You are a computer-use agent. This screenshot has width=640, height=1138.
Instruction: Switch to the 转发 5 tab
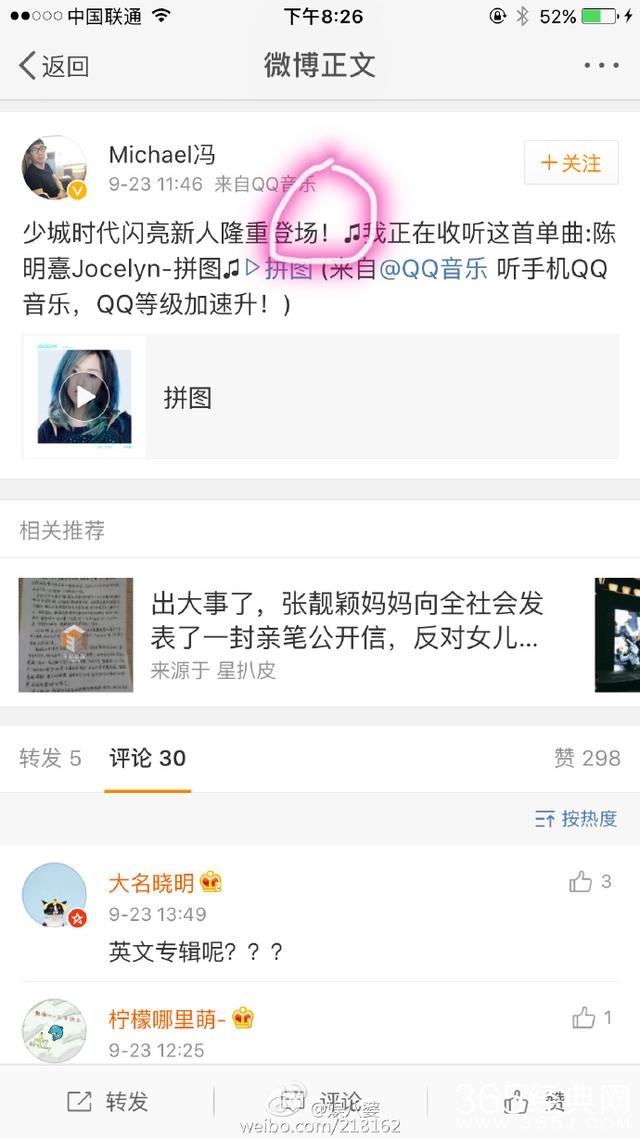tap(50, 758)
